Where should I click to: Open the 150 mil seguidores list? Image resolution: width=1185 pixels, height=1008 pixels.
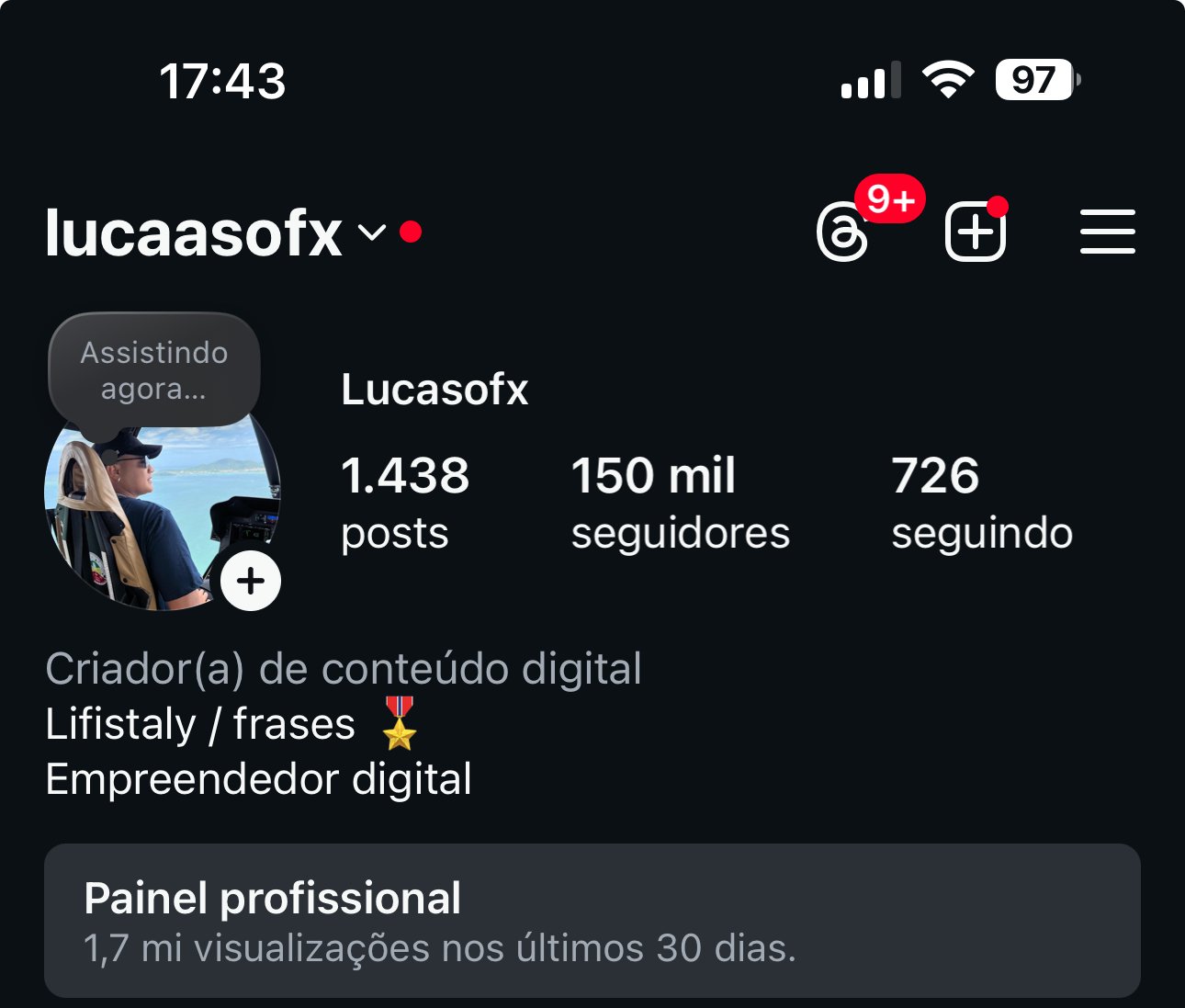680,503
